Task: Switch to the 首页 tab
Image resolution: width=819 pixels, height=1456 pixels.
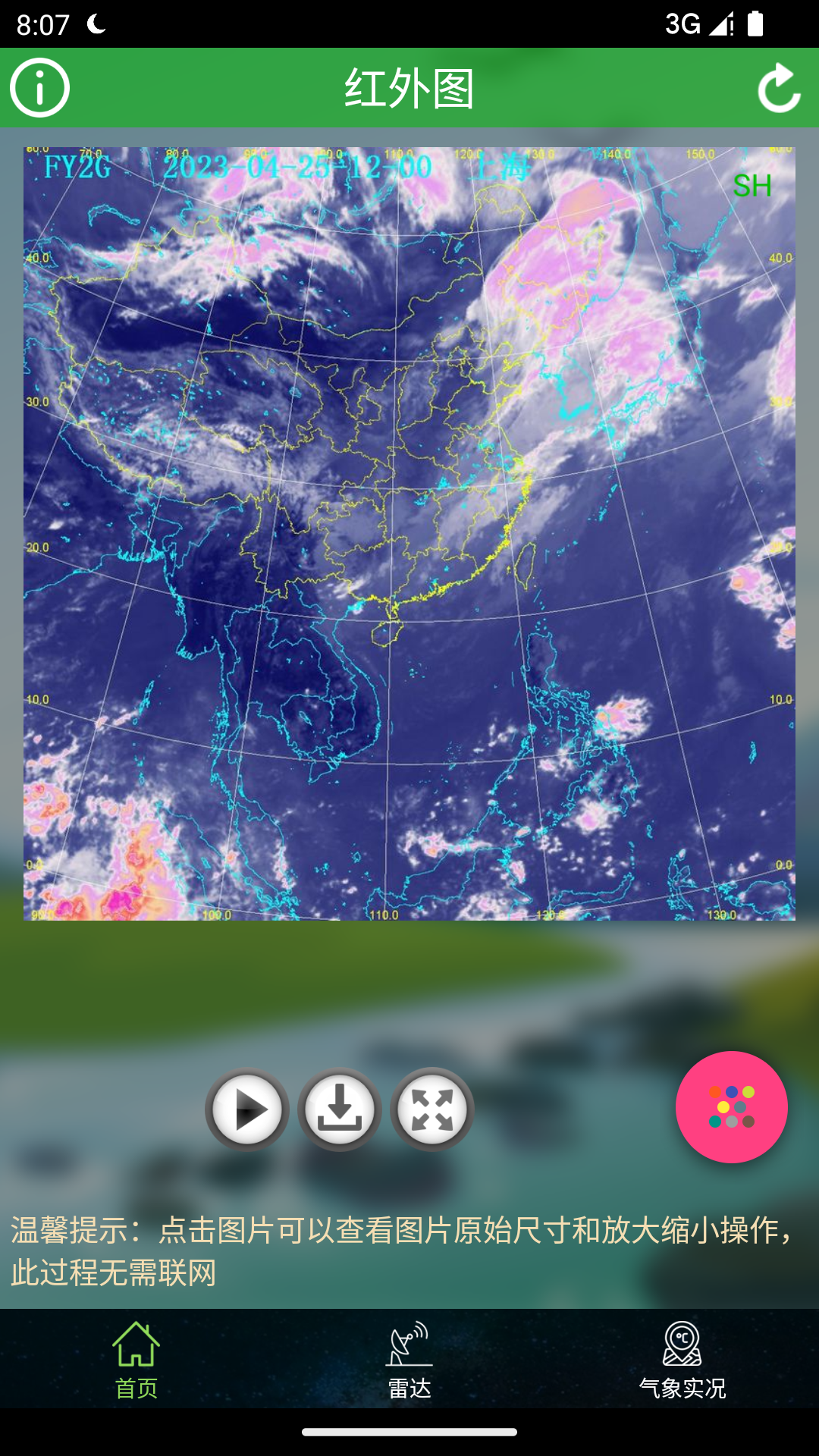Action: coord(136,1359)
